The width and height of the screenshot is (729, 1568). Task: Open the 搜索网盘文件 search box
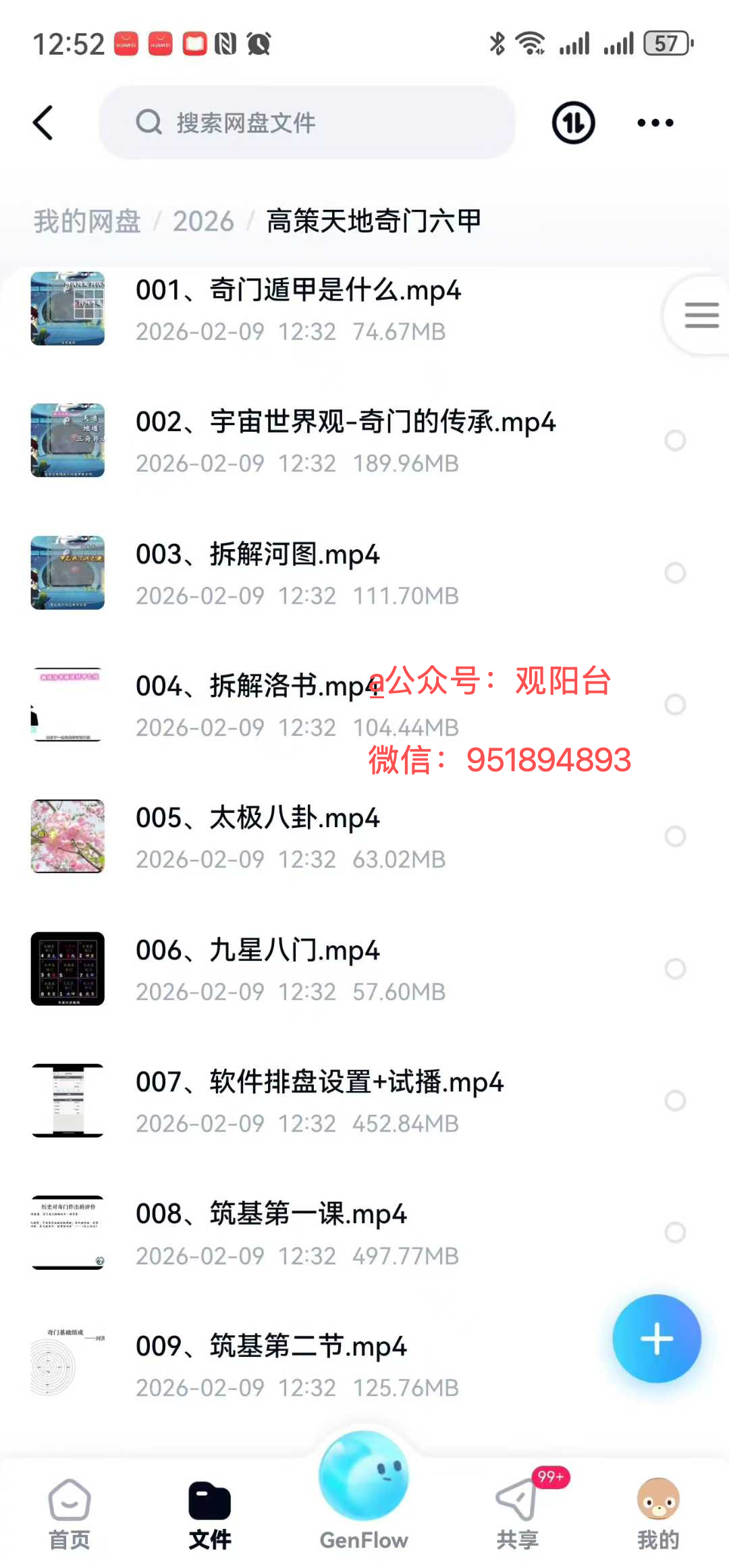coord(307,123)
